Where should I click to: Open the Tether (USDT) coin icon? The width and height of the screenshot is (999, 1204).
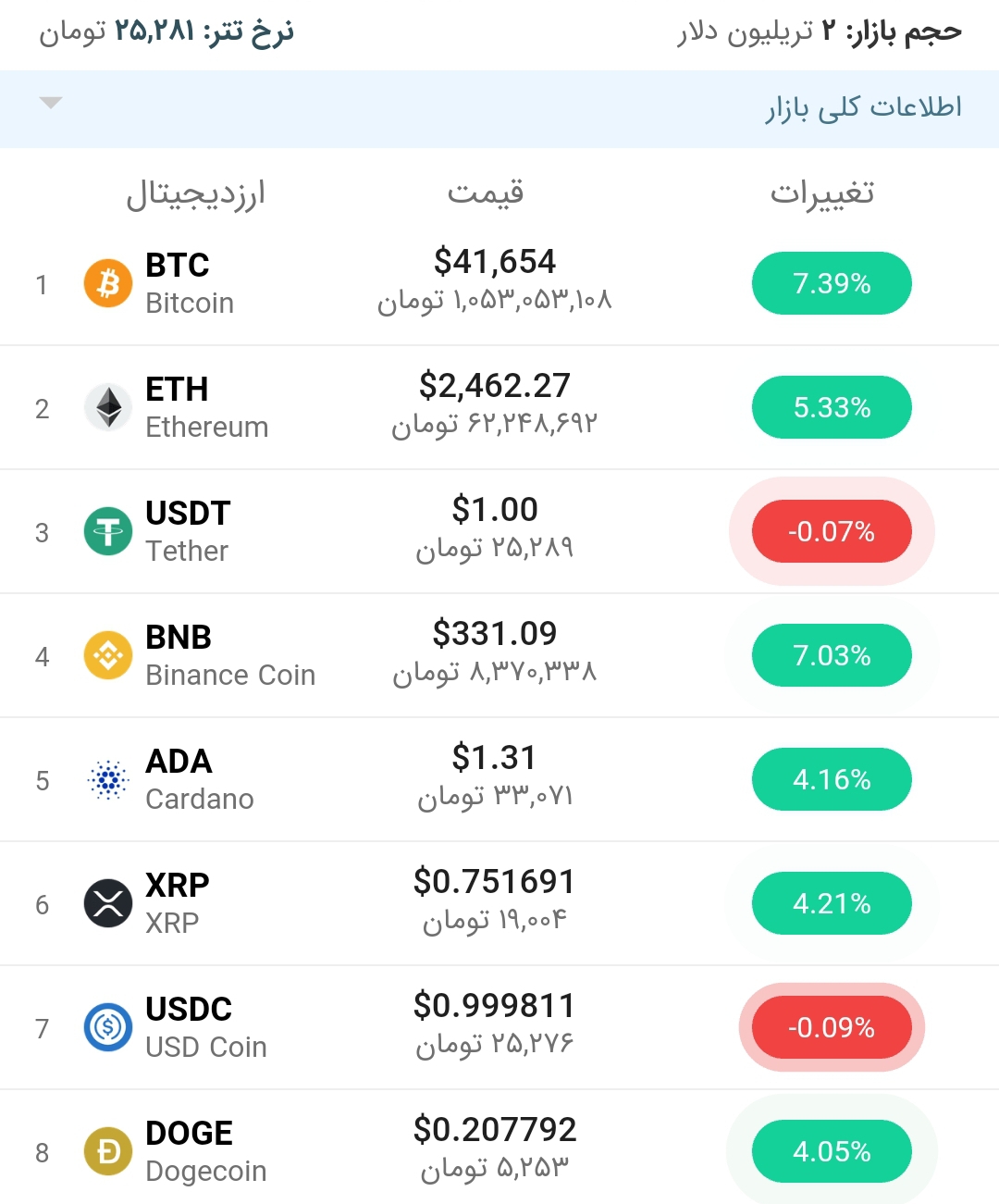point(107,531)
